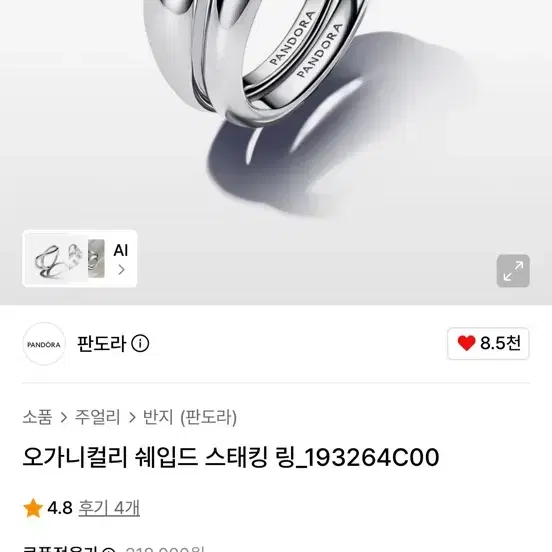552x552 pixels.
Task: Like the brand with the 8.5천 heart button
Action: 488,343
